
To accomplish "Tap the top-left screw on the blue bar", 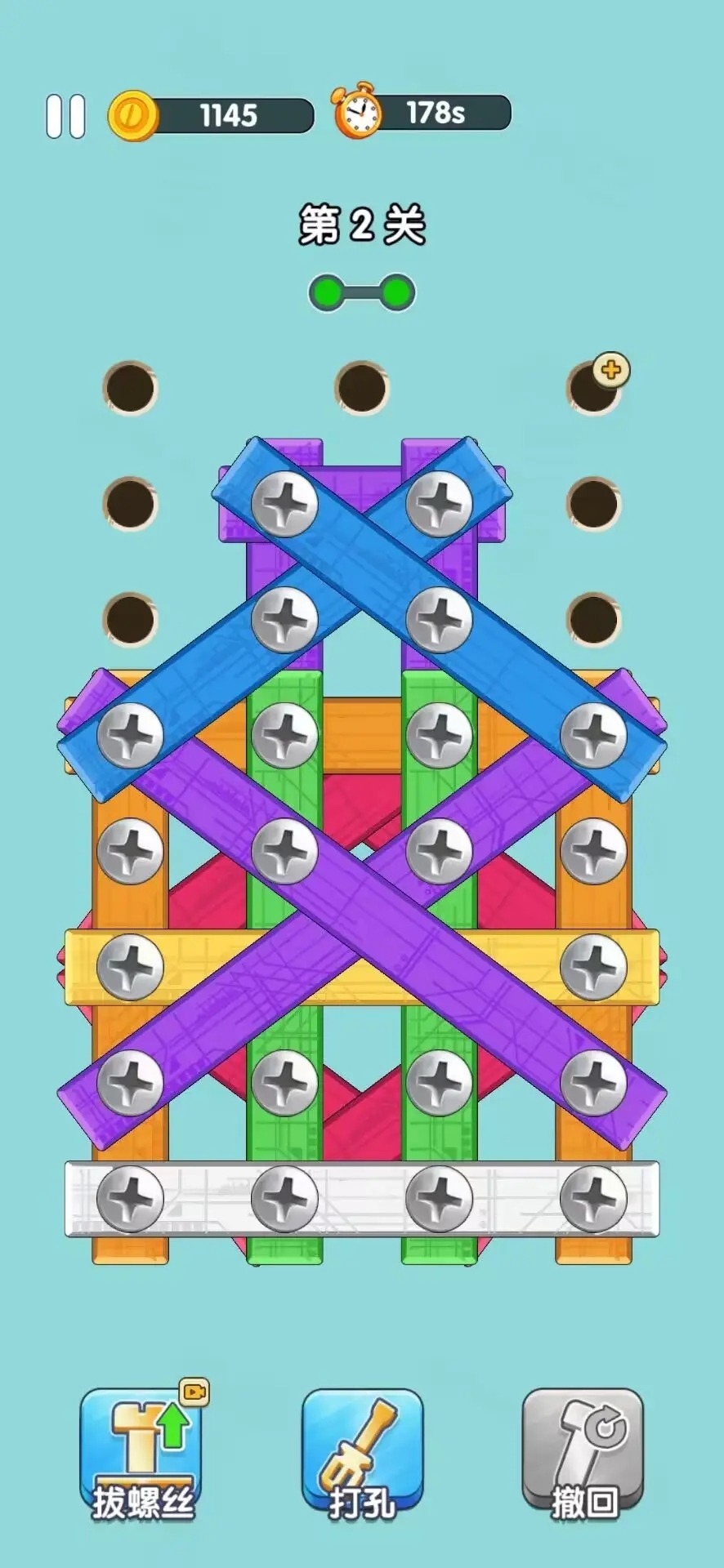I will 284,504.
